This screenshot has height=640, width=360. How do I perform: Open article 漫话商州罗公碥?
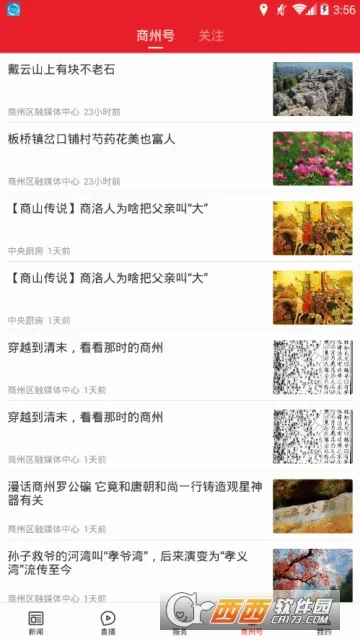180,506
